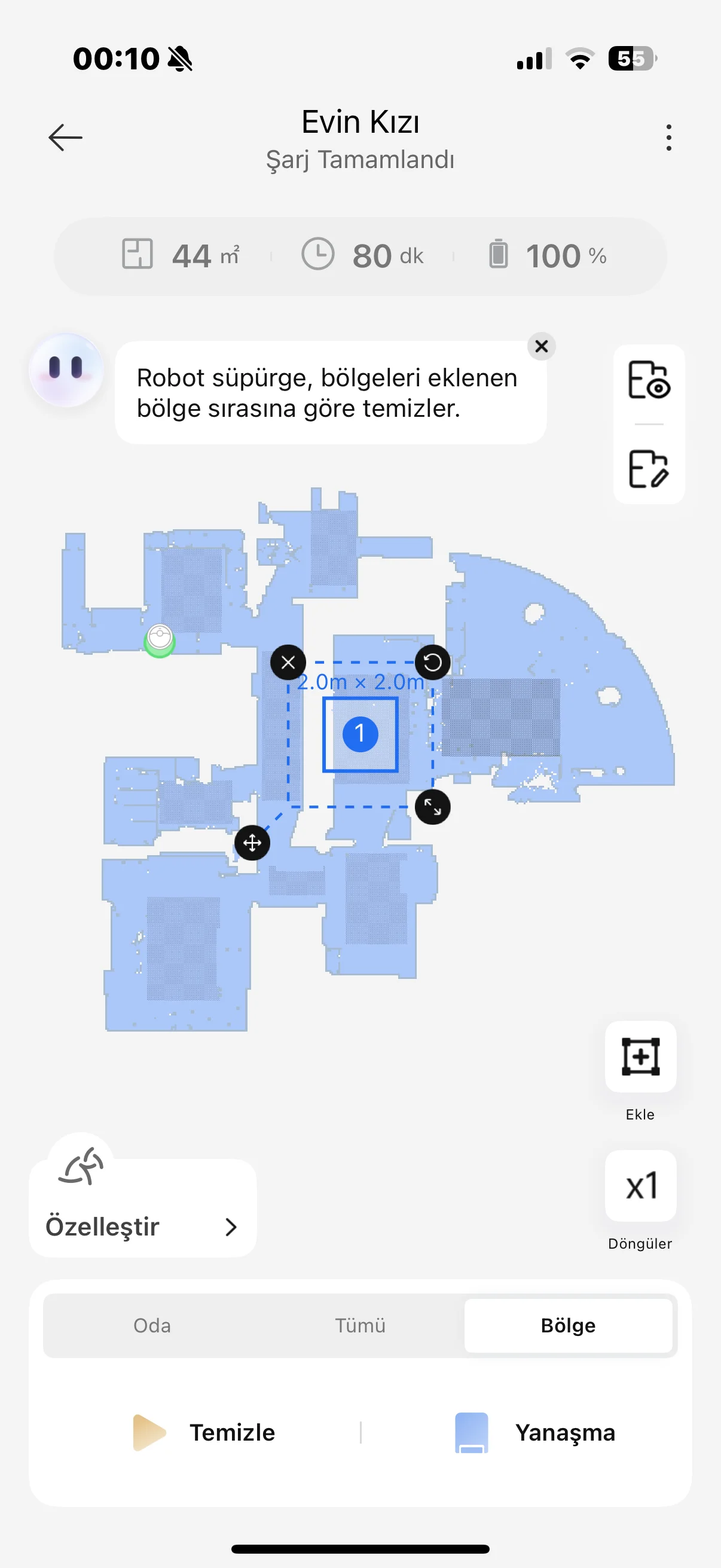This screenshot has height=1568, width=721.
Task: Go back using the arrow icon
Action: click(66, 138)
